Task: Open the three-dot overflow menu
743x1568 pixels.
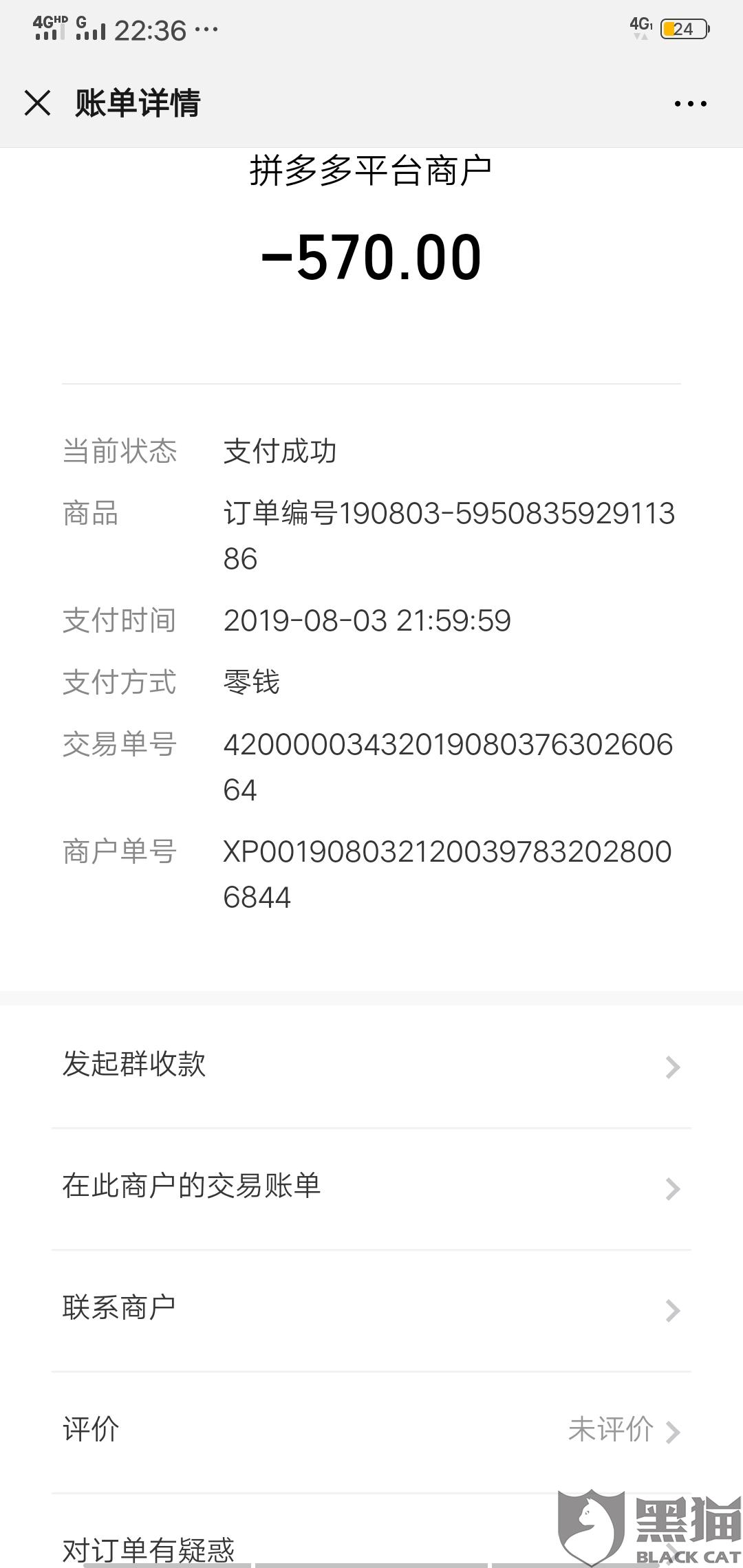Action: point(690,104)
